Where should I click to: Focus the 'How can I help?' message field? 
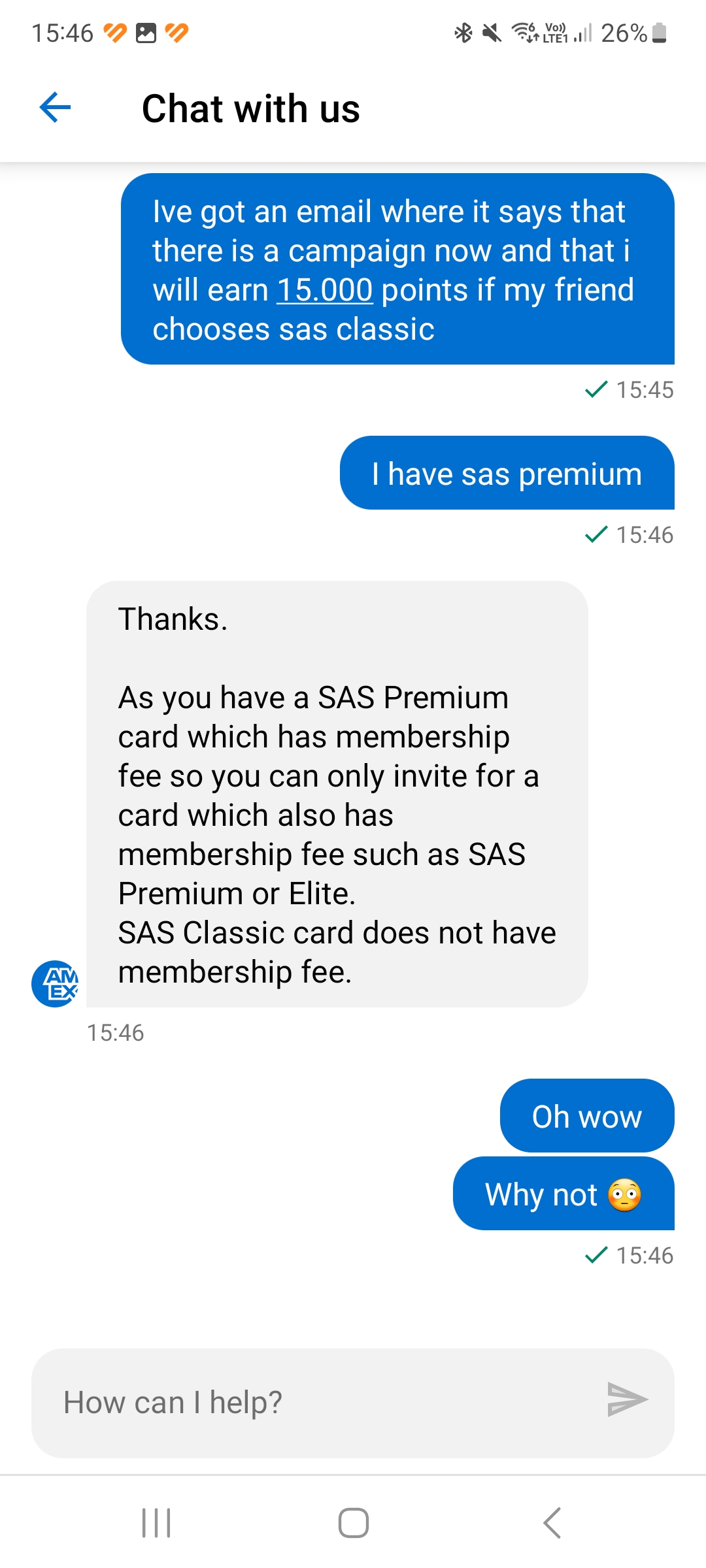click(x=314, y=1403)
